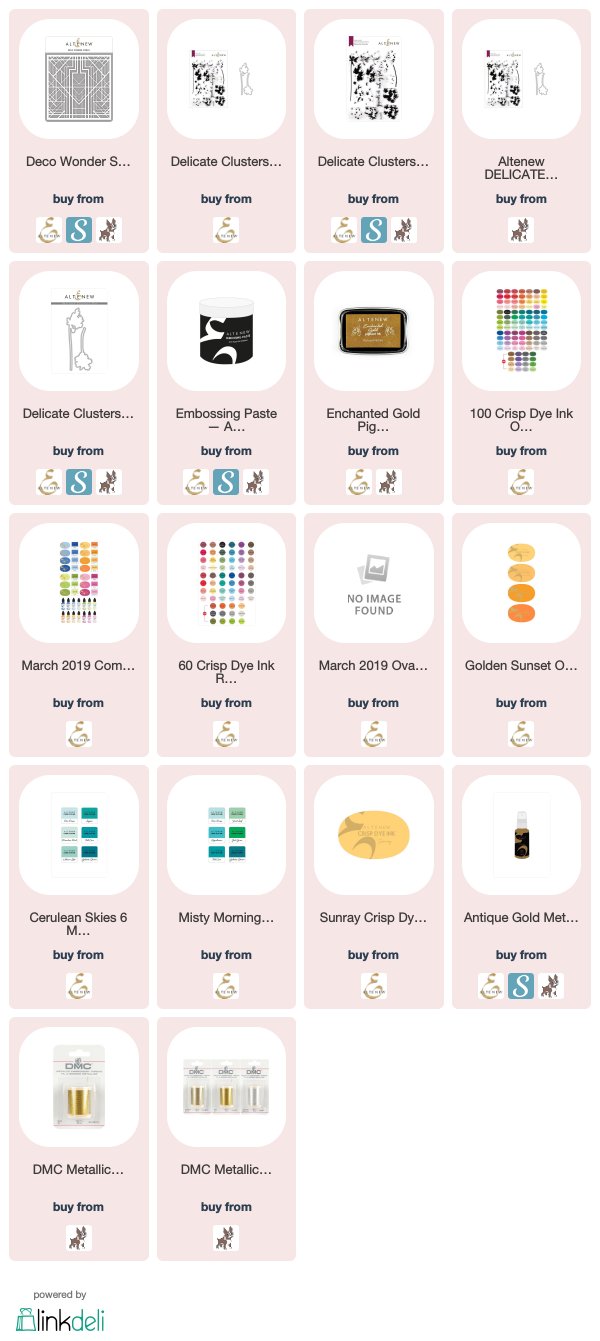This screenshot has width=600, height=1341.
Task: Open the Sunray Crisp Dye product card
Action: [374, 887]
